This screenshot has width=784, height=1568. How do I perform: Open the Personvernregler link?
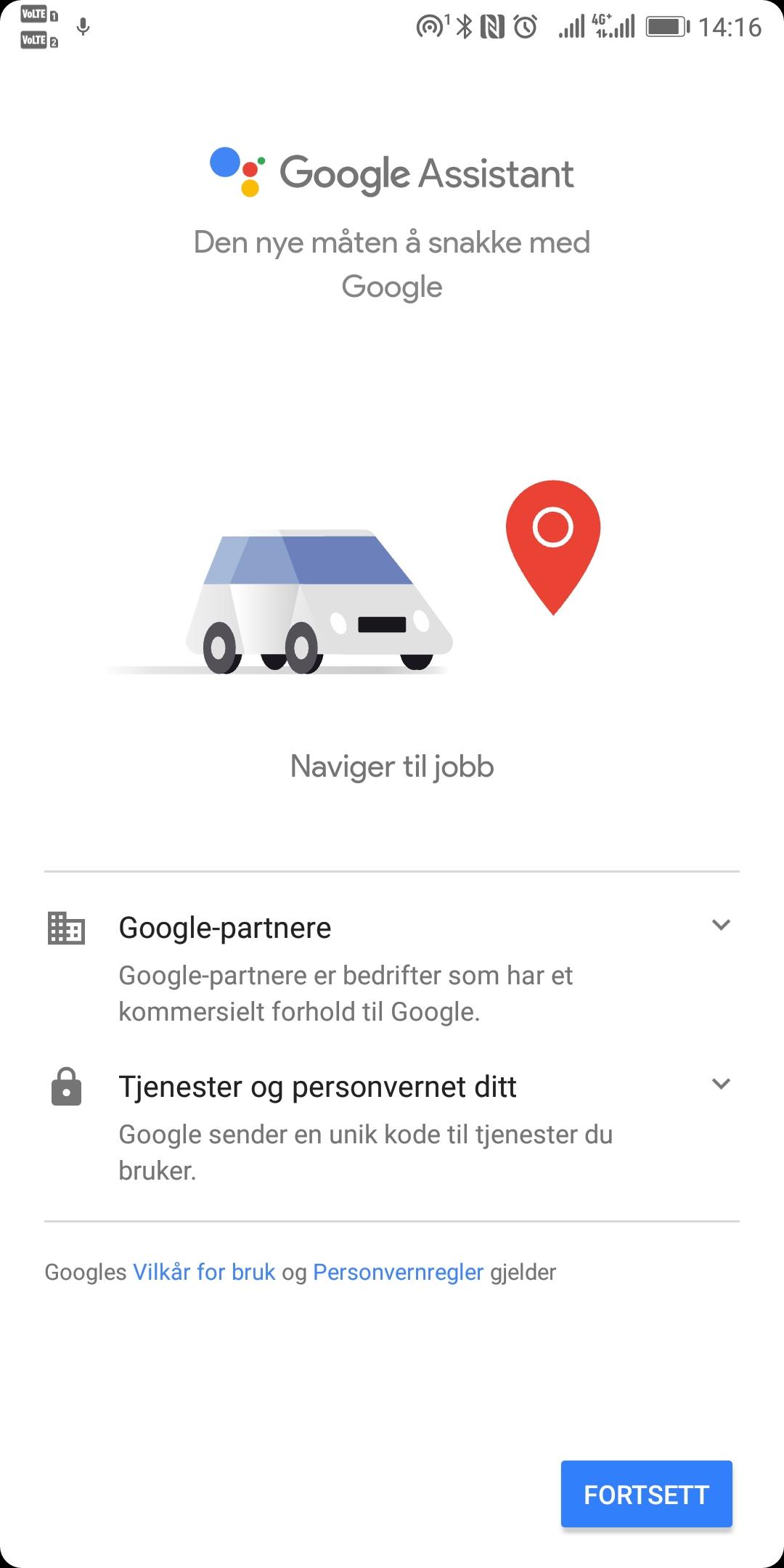pyautogui.click(x=398, y=1272)
